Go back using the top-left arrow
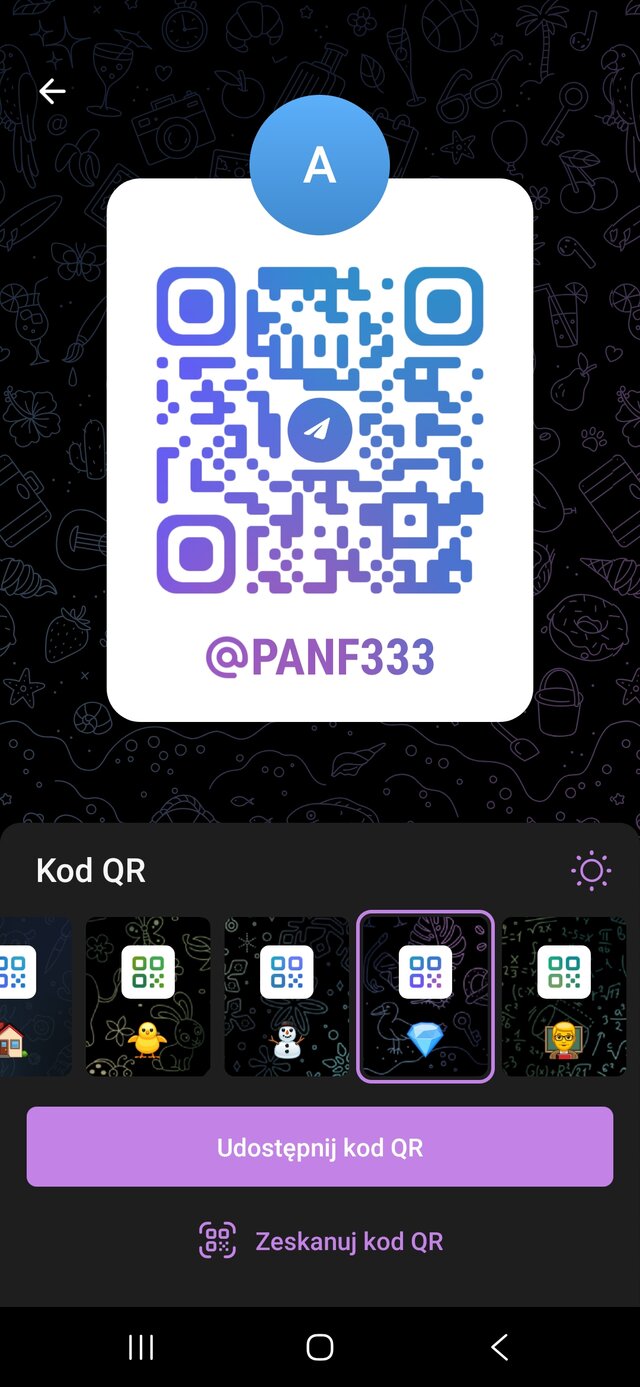 click(52, 92)
